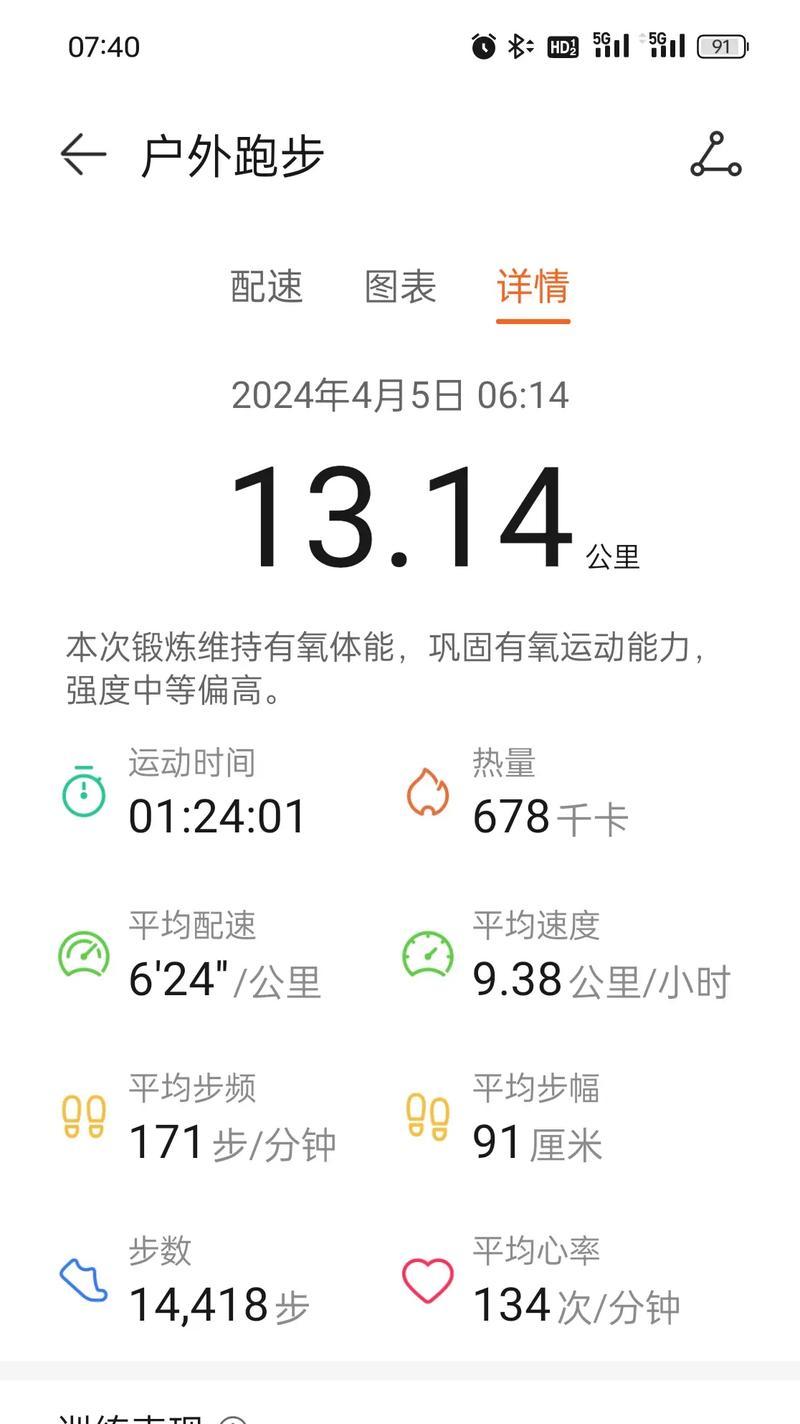The image size is (800, 1424).
Task: Go back from the 户外跑步 page
Action: pyautogui.click(x=83, y=155)
